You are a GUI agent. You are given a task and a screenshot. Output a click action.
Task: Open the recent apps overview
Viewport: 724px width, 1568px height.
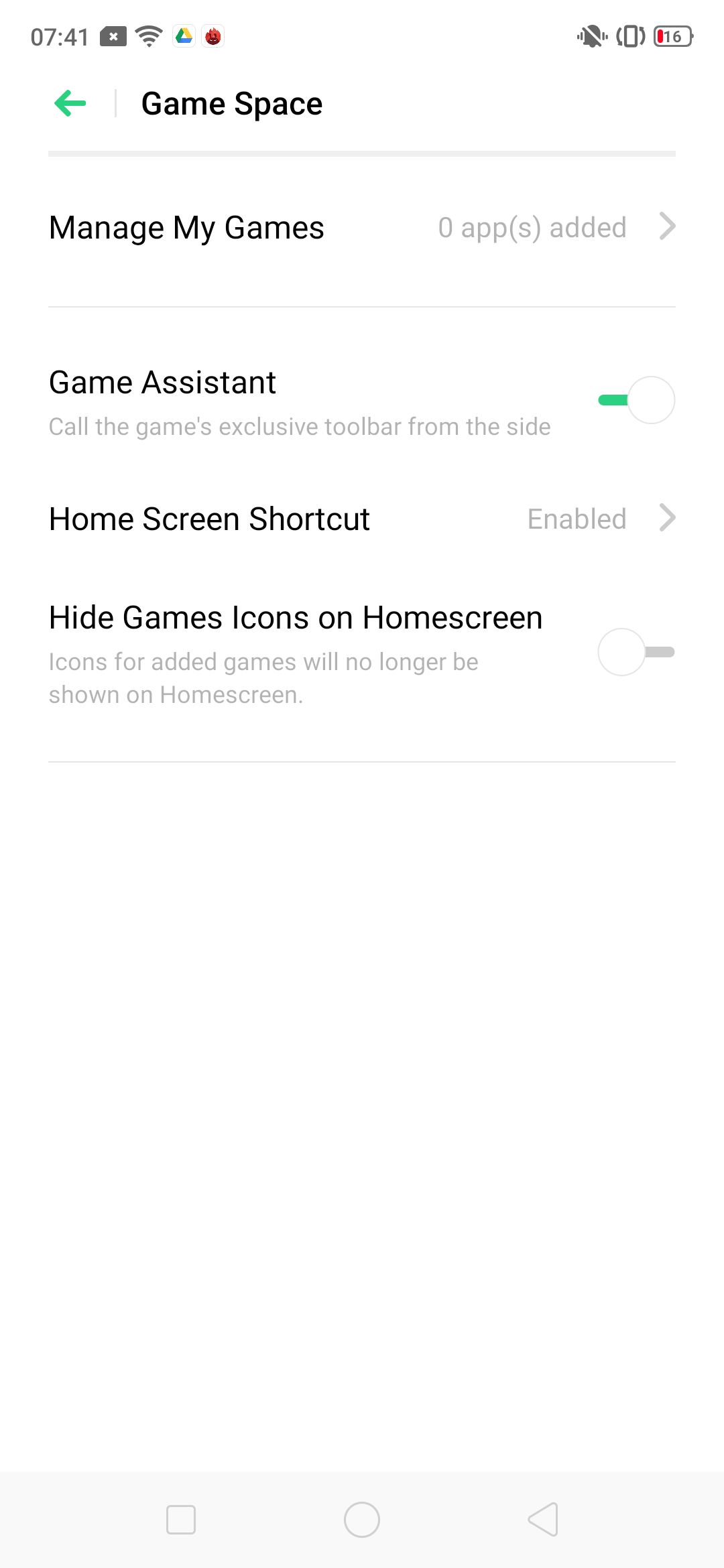tap(181, 1520)
